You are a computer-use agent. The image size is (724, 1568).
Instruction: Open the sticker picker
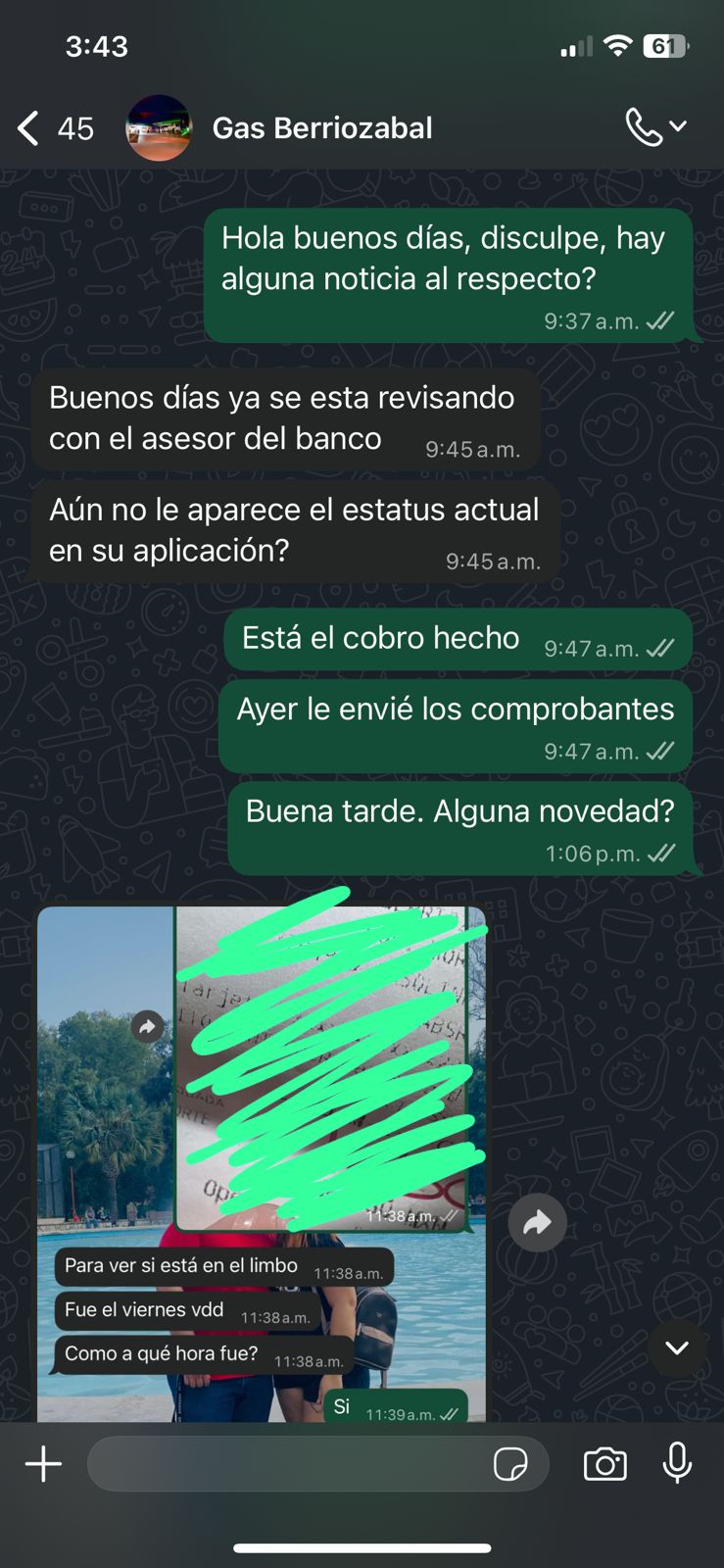point(510,1464)
